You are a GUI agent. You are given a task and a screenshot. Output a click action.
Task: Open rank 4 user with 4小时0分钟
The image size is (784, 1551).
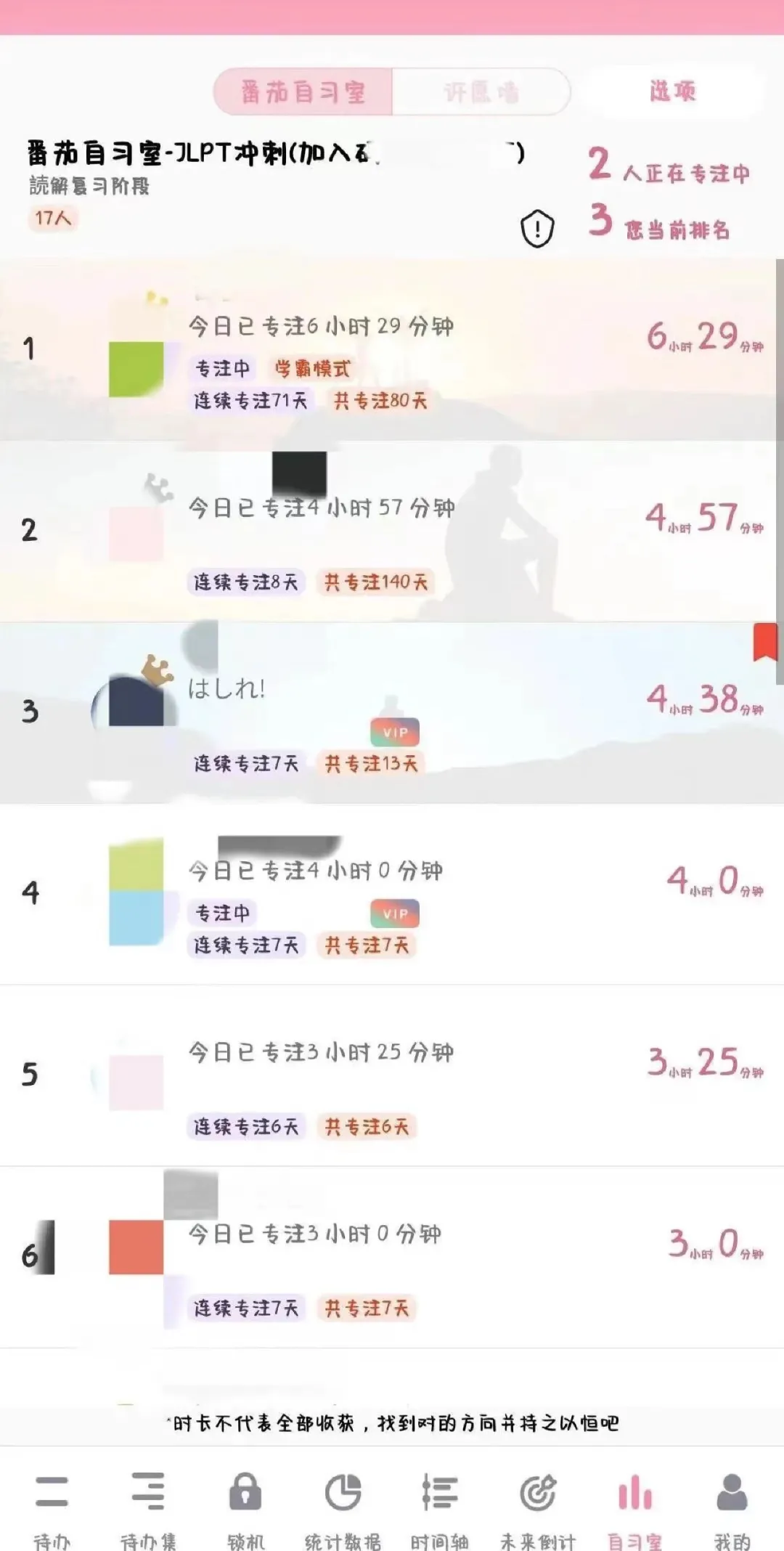click(x=392, y=895)
